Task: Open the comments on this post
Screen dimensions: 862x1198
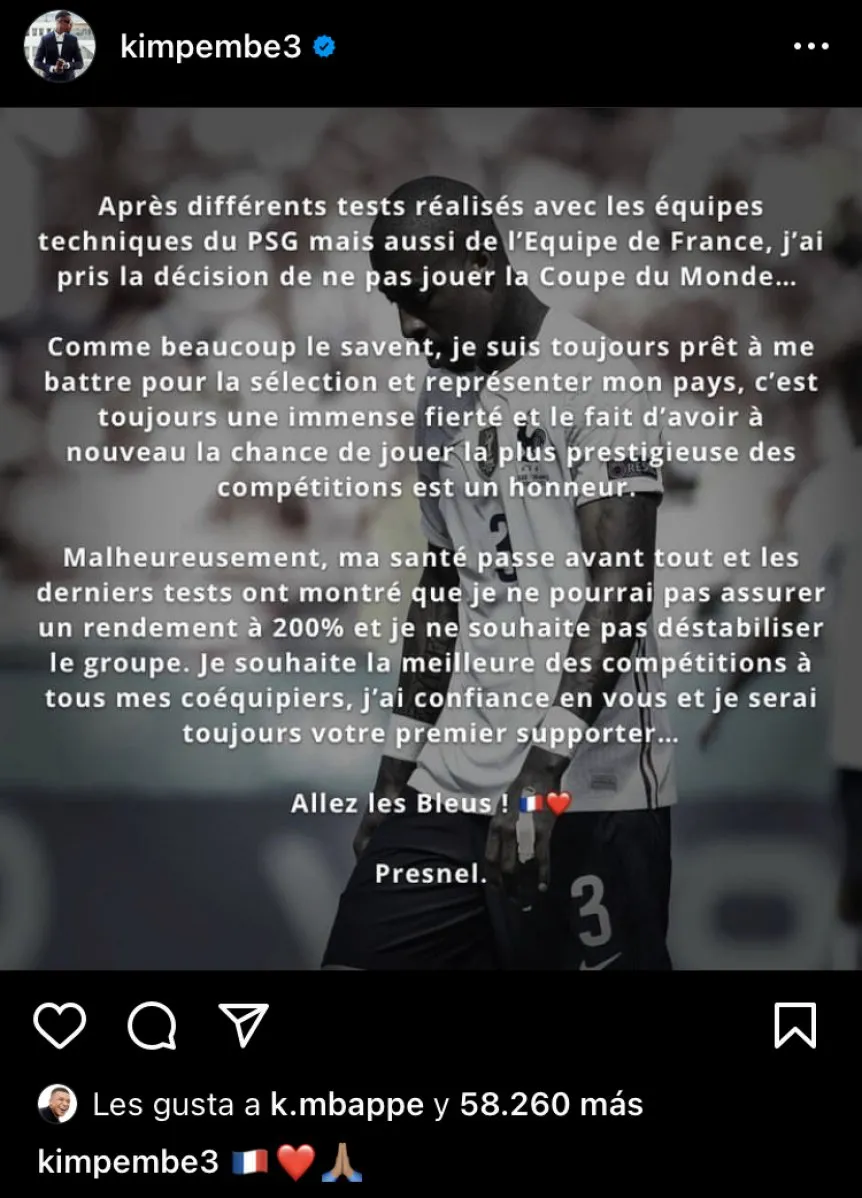Action: (153, 1025)
